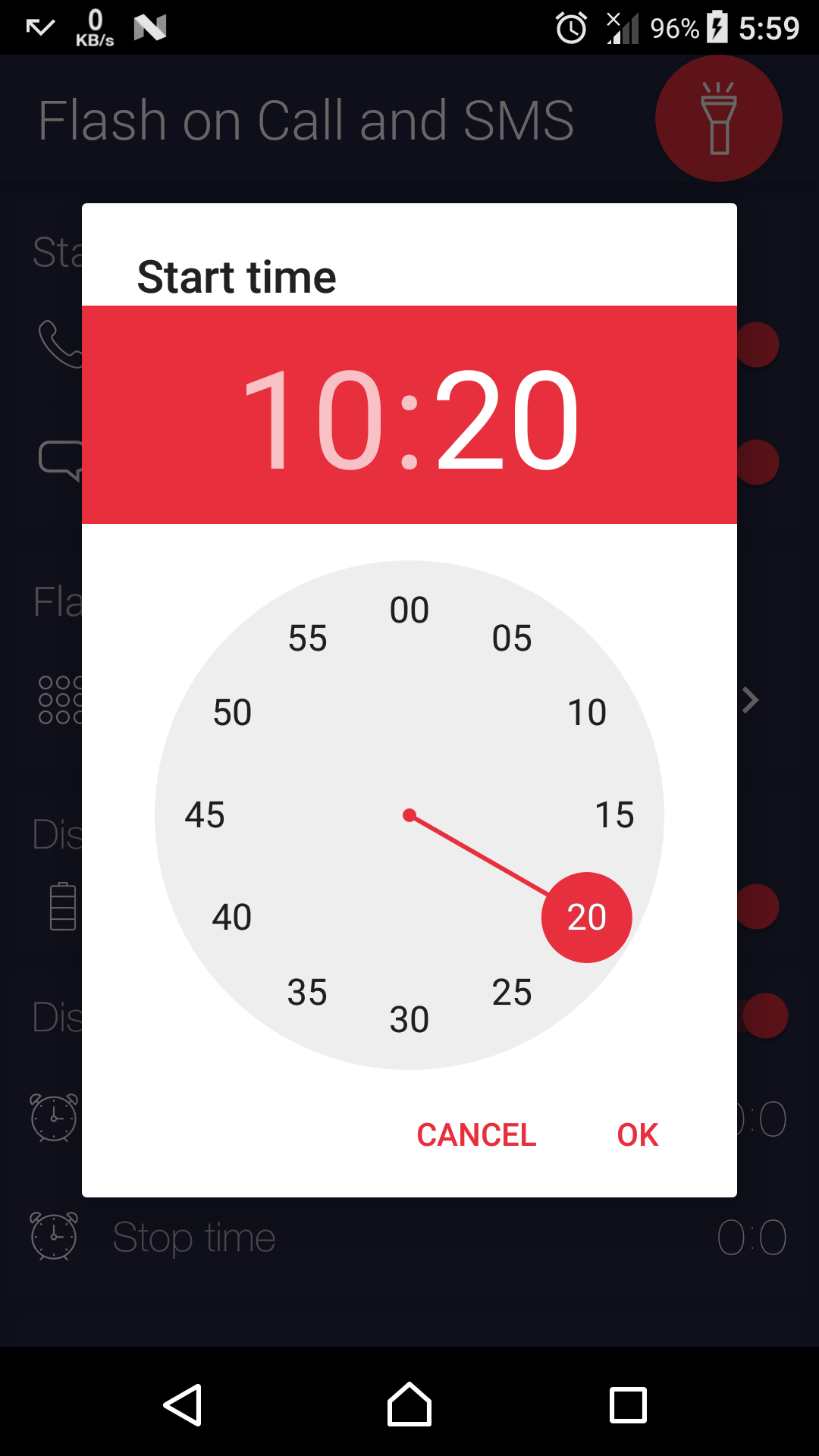Pick 35 minutes on the clock face
Viewport: 819px width, 1456px height.
click(307, 992)
